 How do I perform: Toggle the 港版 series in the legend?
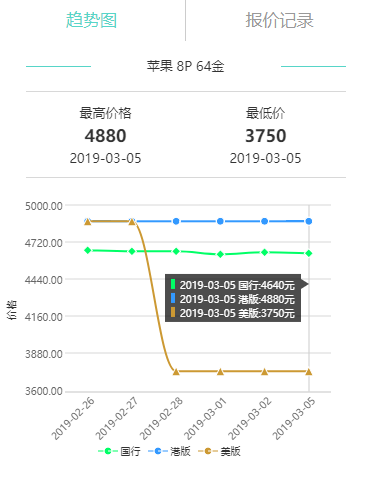169,451
